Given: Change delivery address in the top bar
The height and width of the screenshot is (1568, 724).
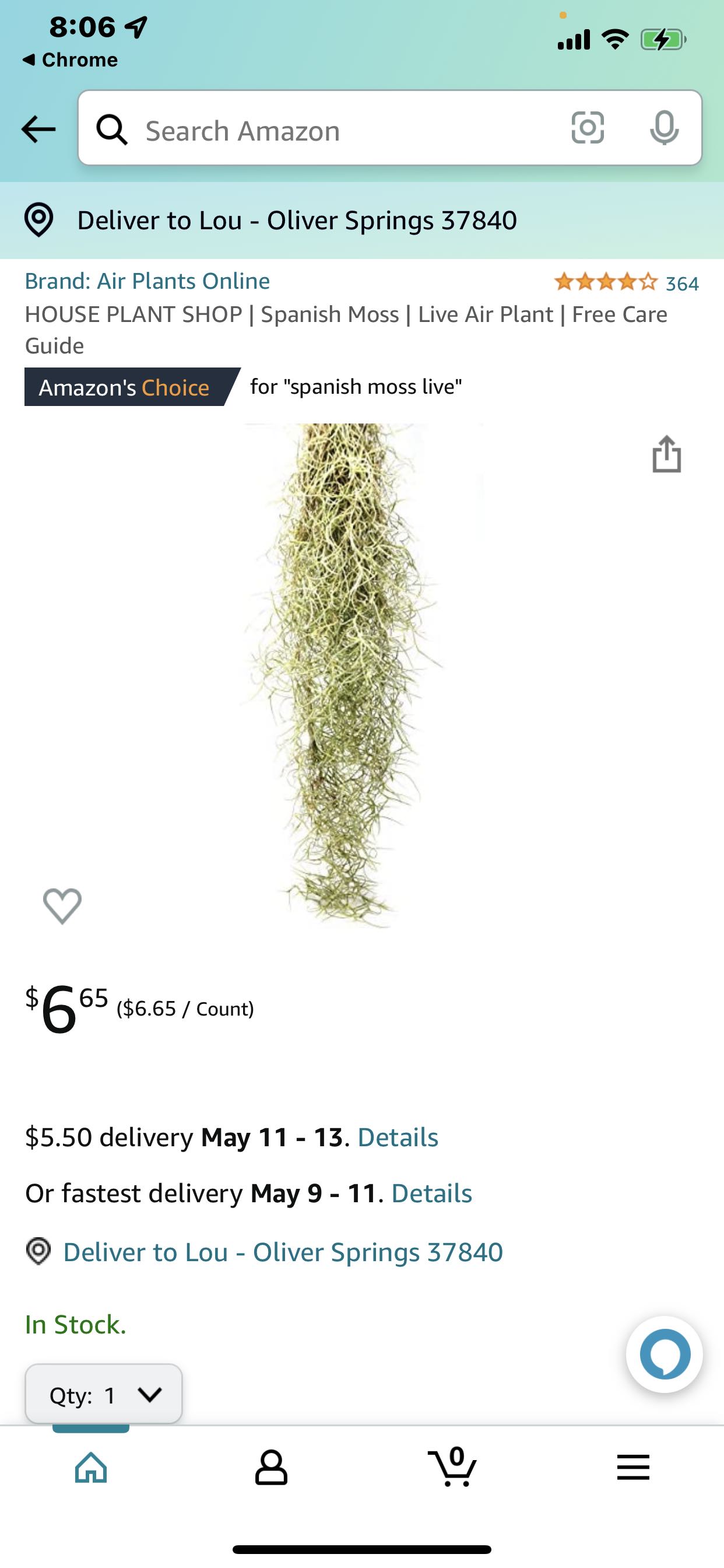Looking at the screenshot, I should [x=297, y=220].
